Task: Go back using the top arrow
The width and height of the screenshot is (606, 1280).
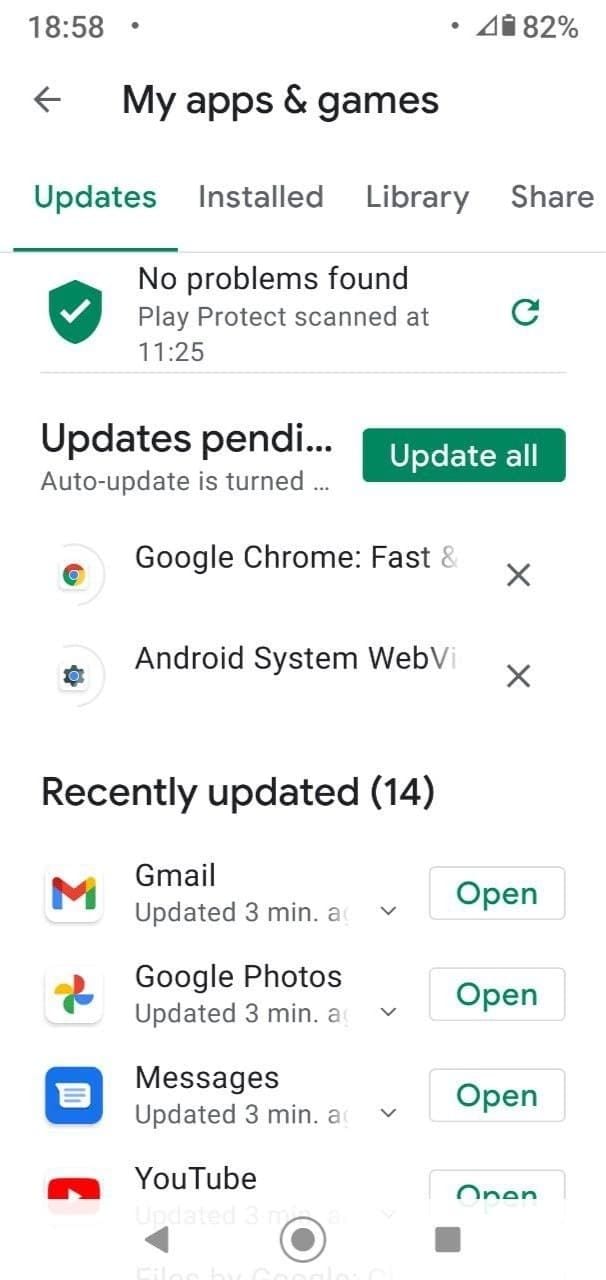Action: 47,100
